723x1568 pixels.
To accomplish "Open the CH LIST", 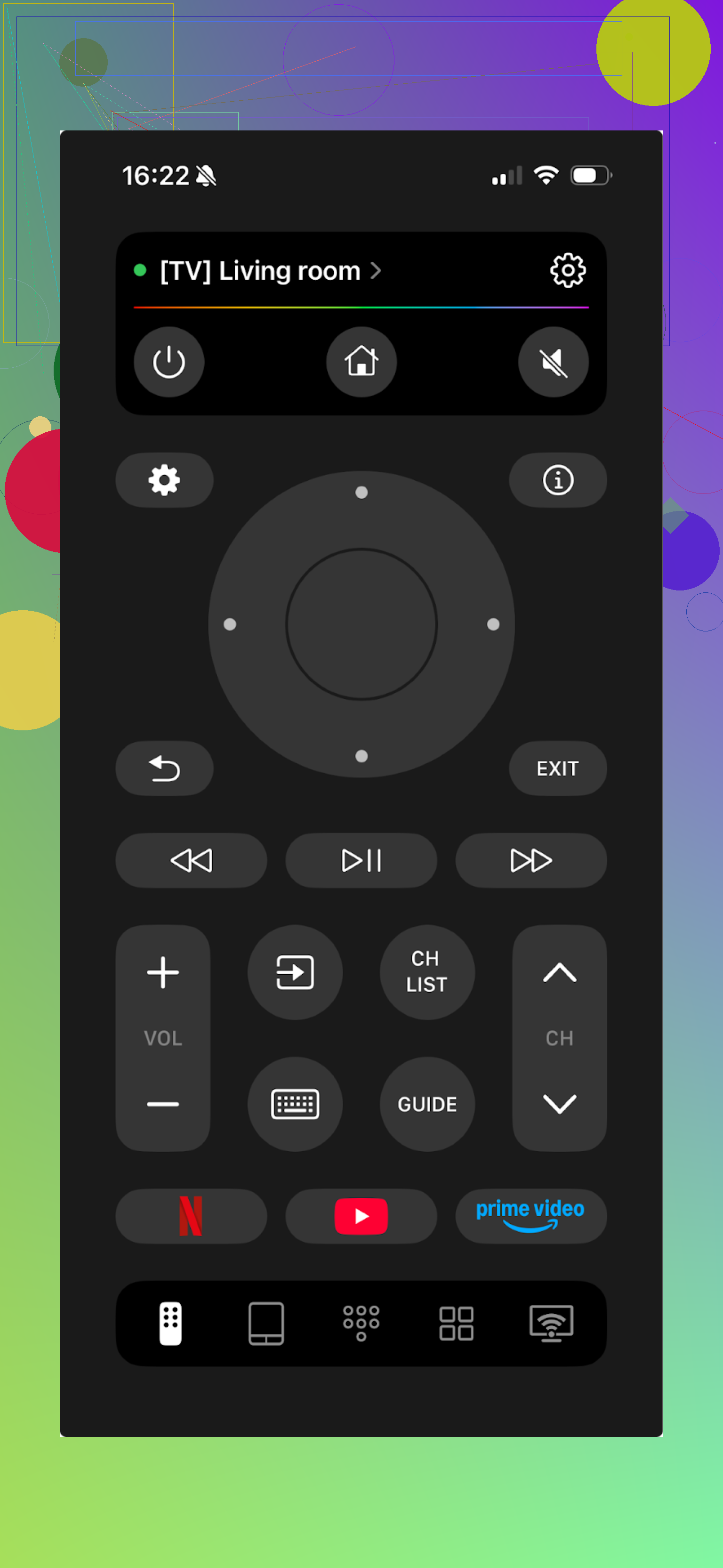I will 427,972.
